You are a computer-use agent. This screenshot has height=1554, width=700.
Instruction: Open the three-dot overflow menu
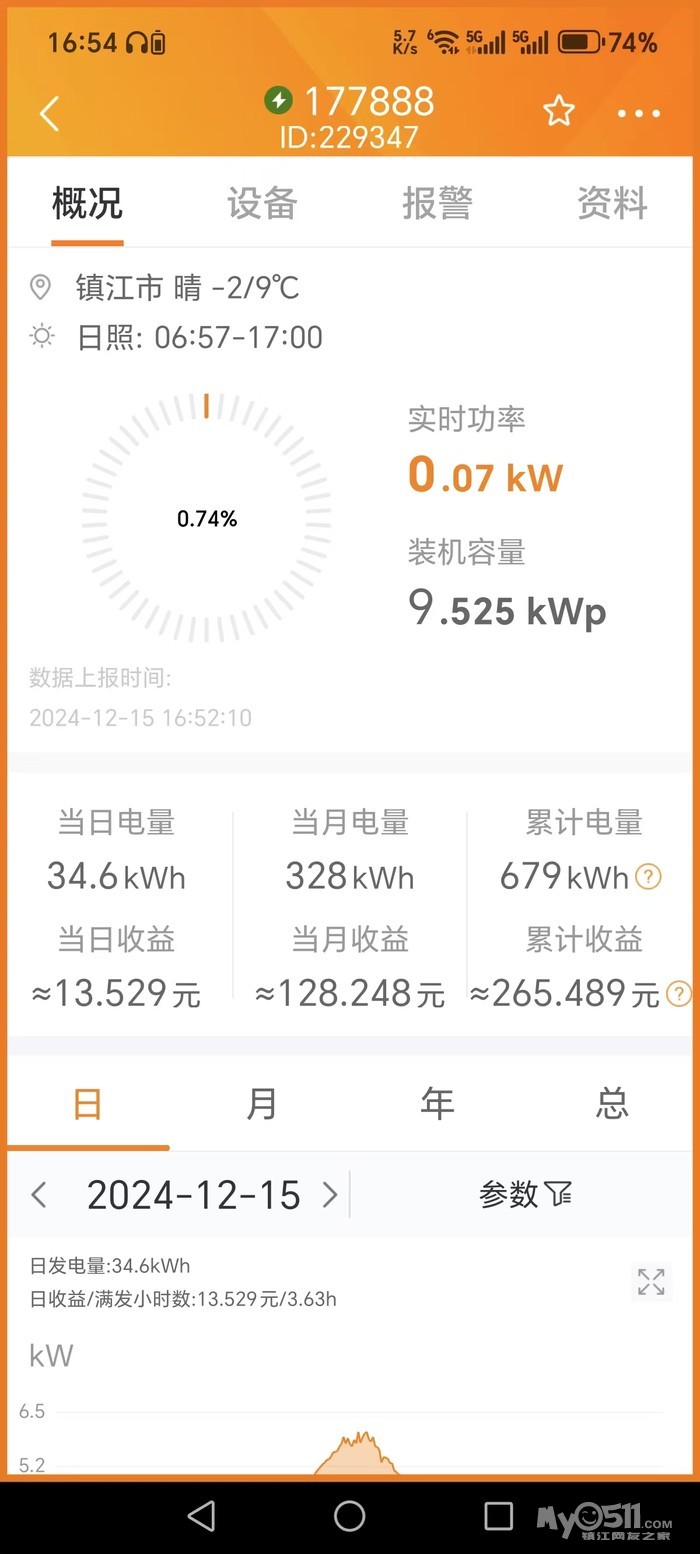(x=639, y=114)
